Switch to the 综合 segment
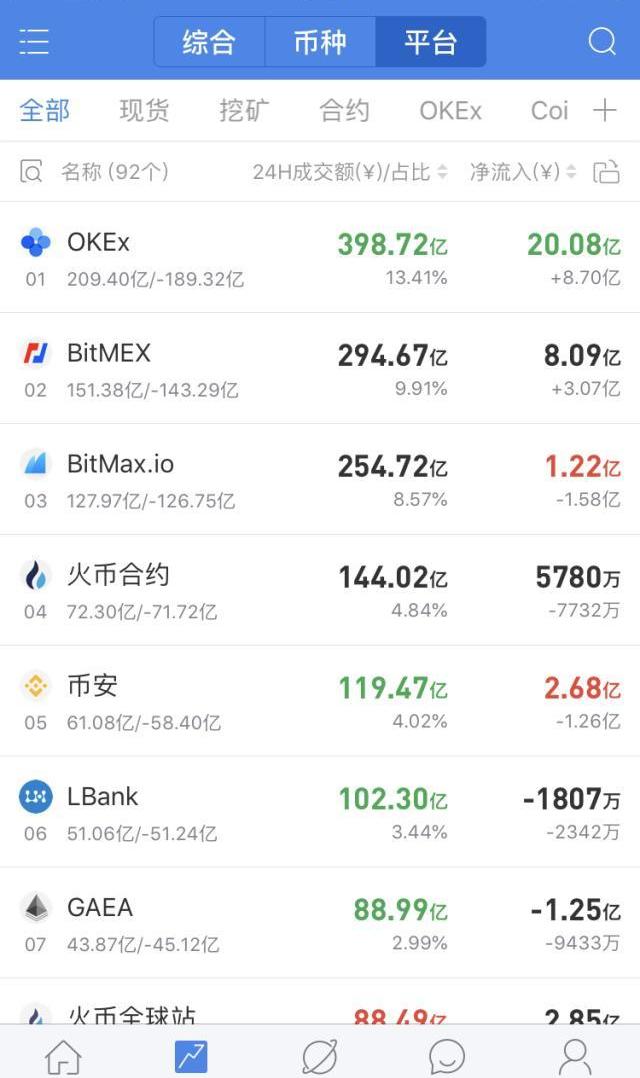The image size is (640, 1078). tap(209, 43)
